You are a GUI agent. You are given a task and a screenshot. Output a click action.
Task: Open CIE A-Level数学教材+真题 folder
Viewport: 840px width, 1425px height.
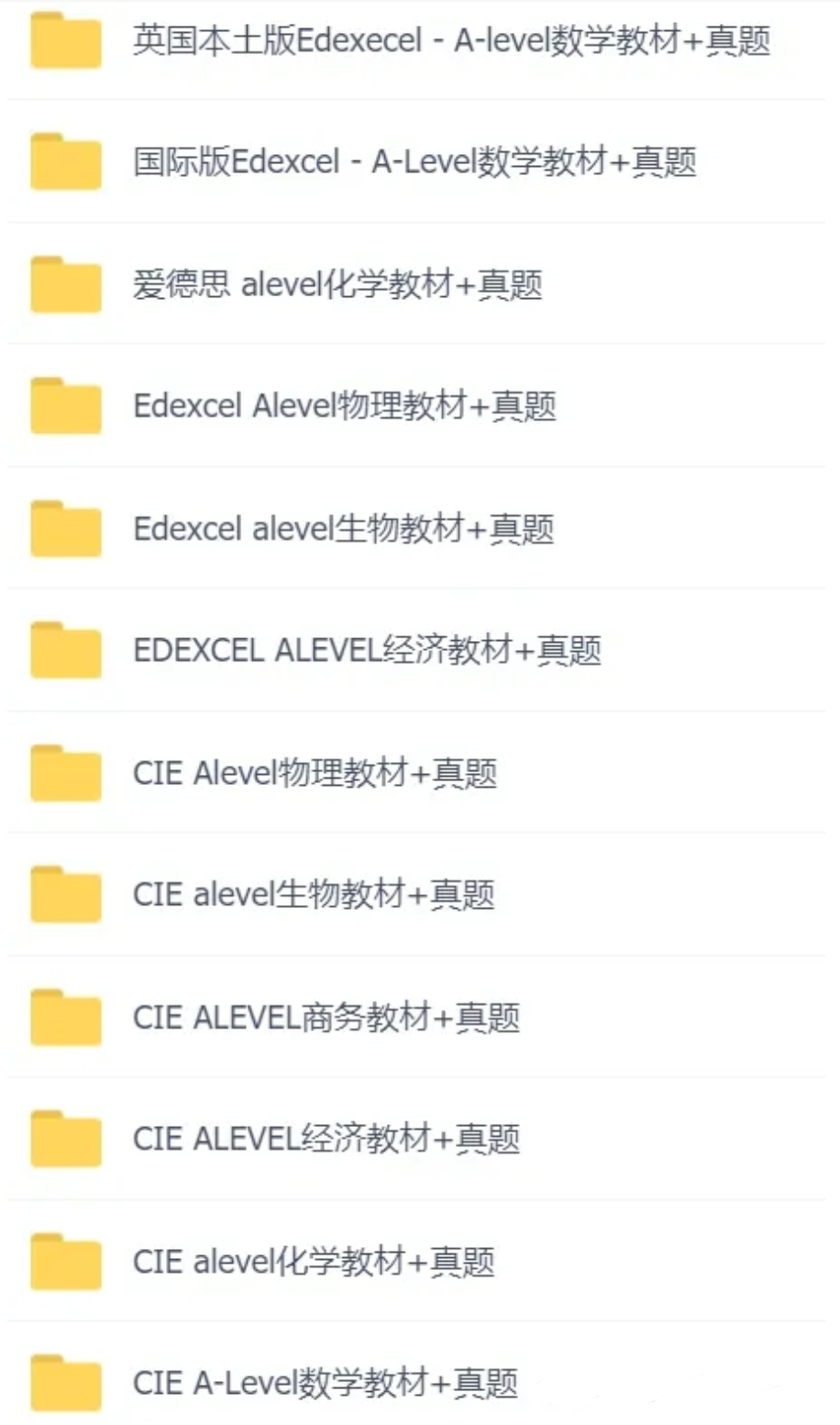point(326,1383)
